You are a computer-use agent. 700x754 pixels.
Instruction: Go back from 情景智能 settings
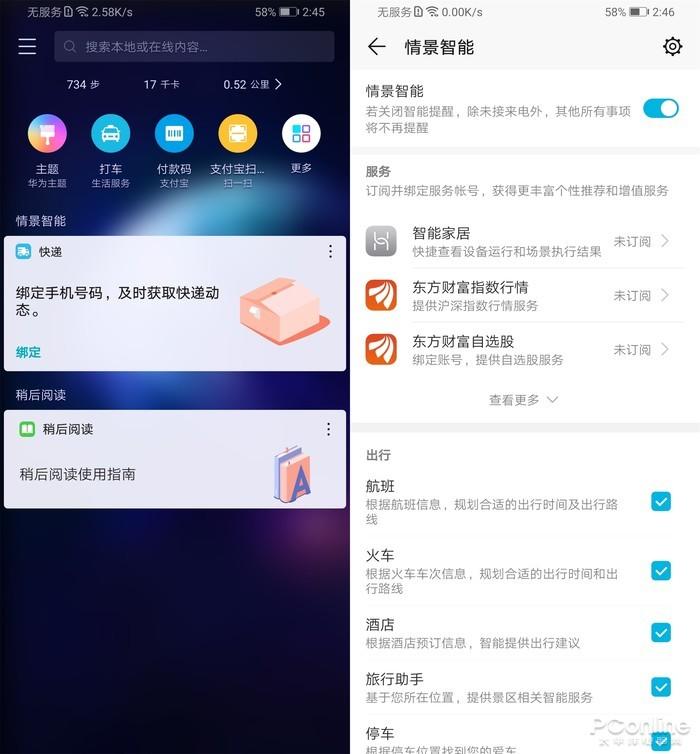(x=377, y=47)
